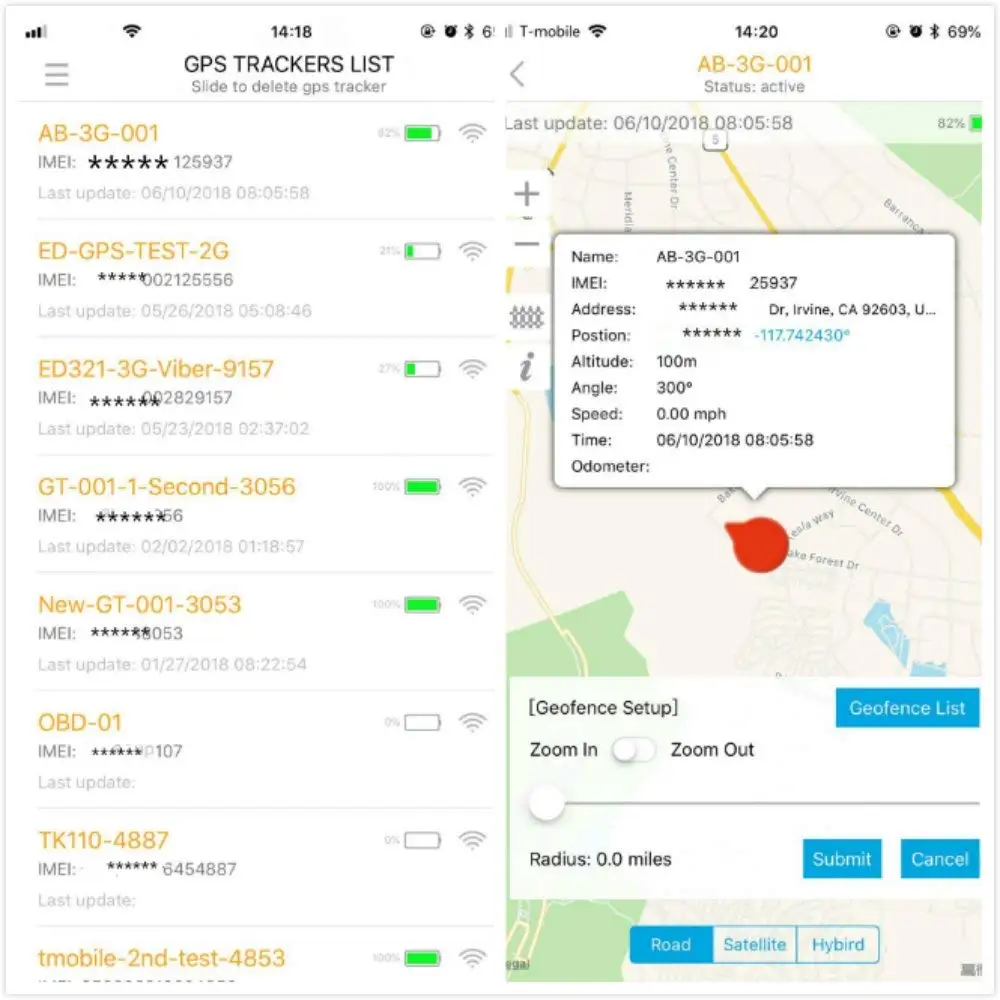Tap the geofence fence icon
This screenshot has width=1000, height=1000.
(x=527, y=316)
